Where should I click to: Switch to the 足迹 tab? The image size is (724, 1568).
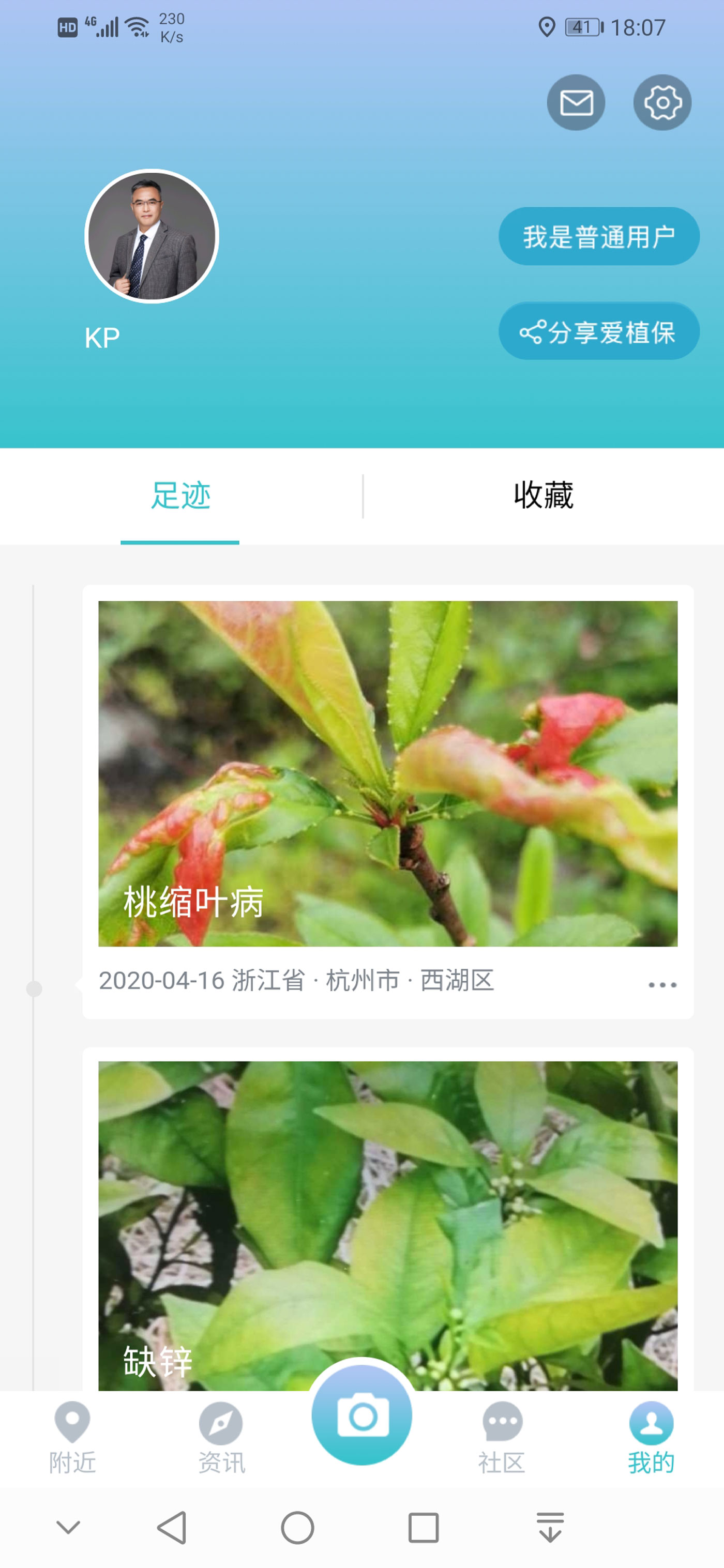180,496
